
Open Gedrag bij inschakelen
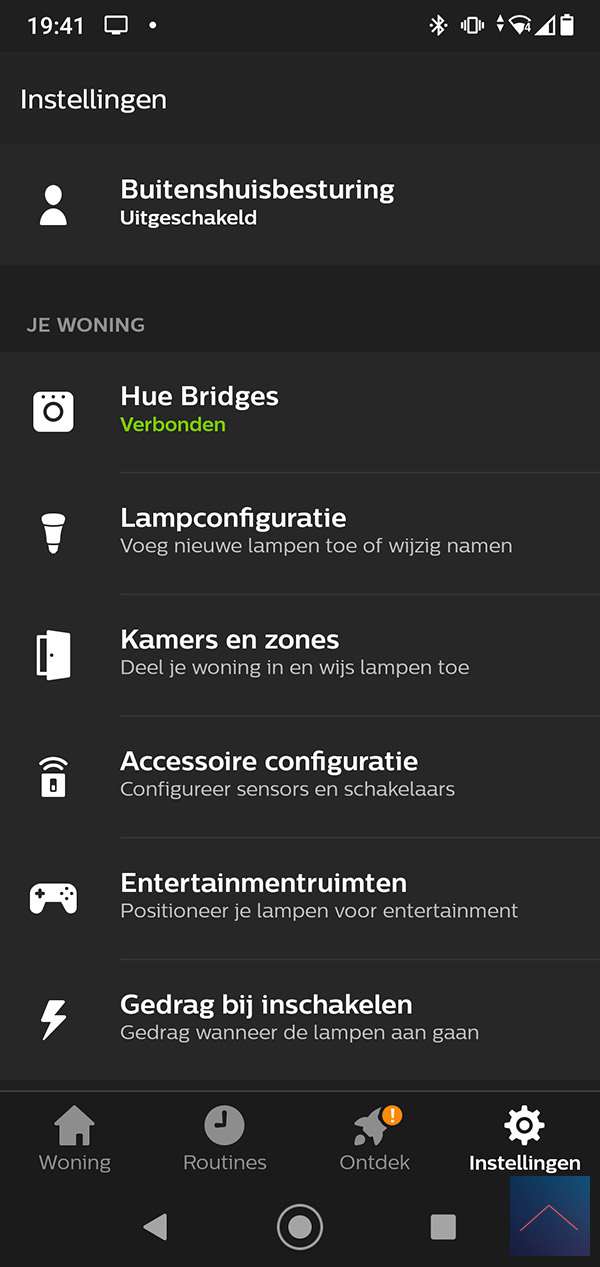coord(300,1018)
